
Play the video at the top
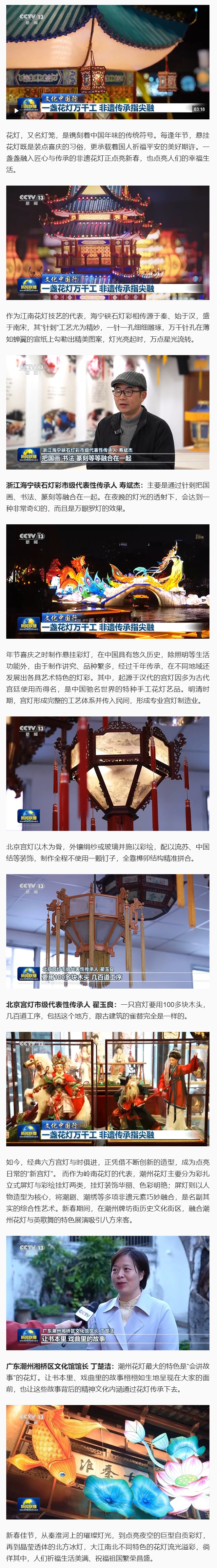coord(16,110)
